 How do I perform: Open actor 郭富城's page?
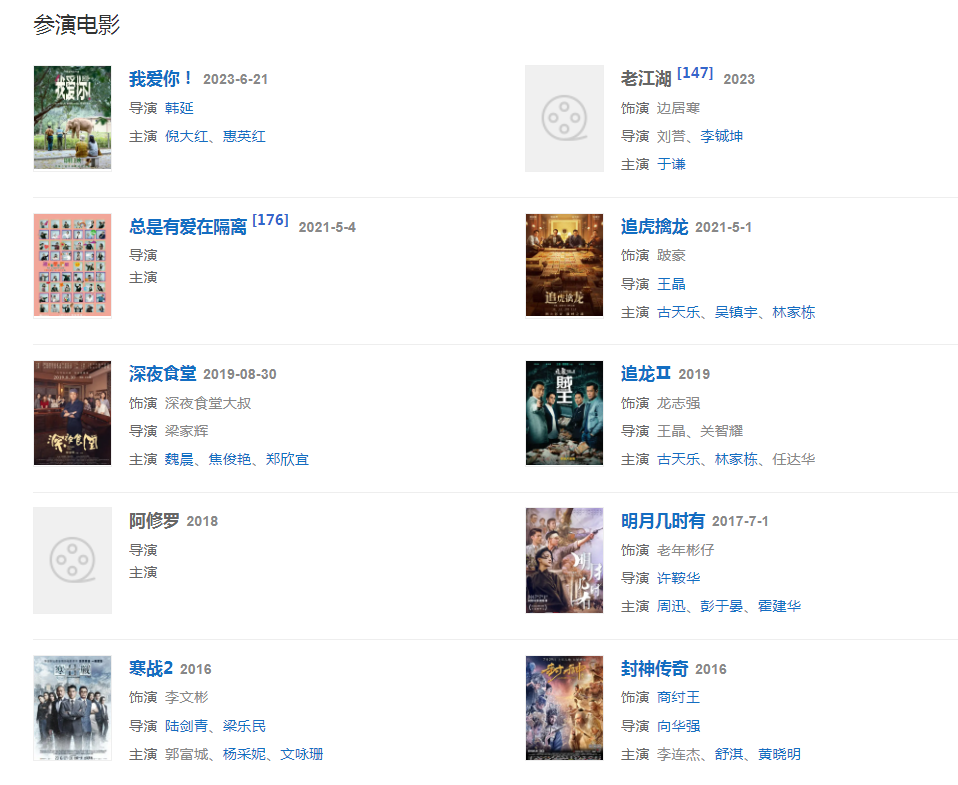(x=186, y=754)
